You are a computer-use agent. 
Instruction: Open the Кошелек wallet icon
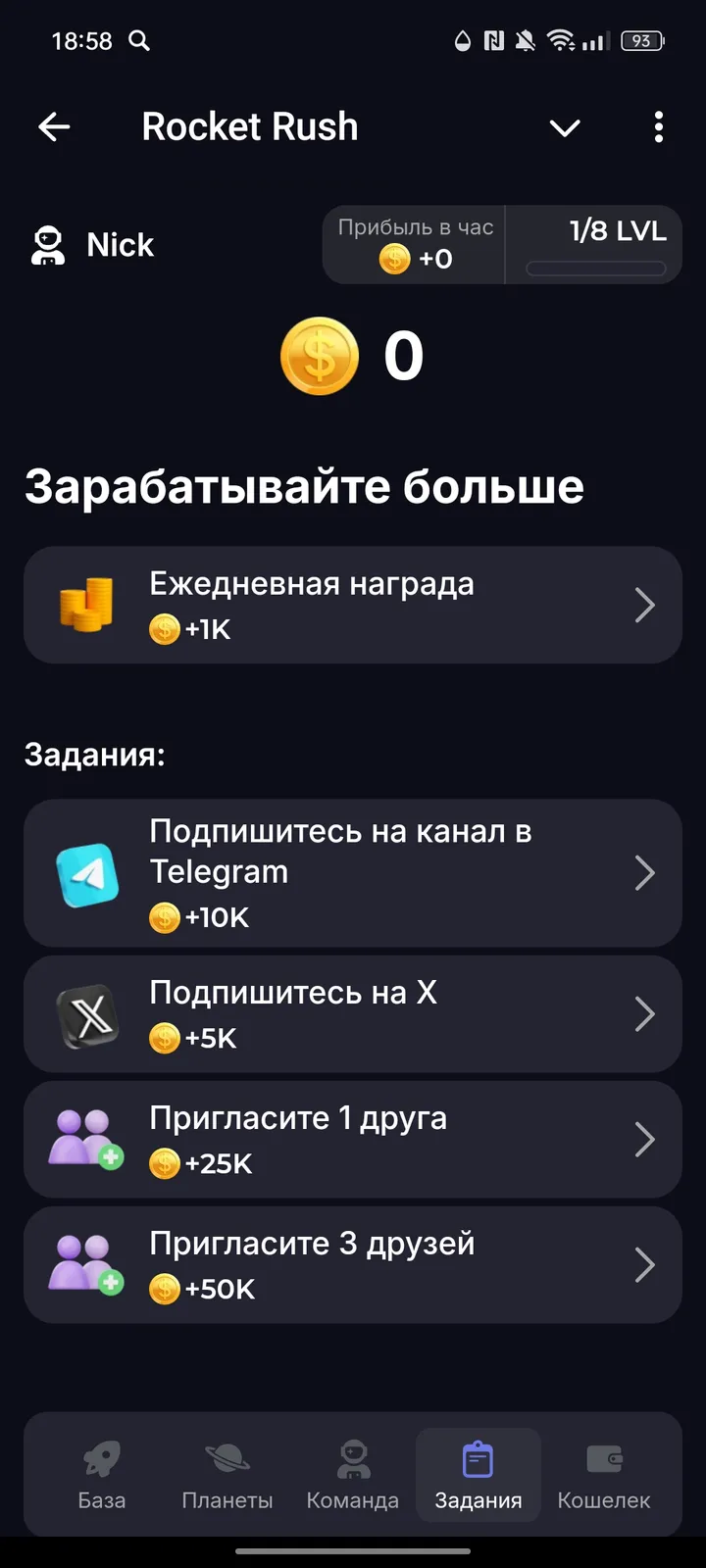[604, 1456]
